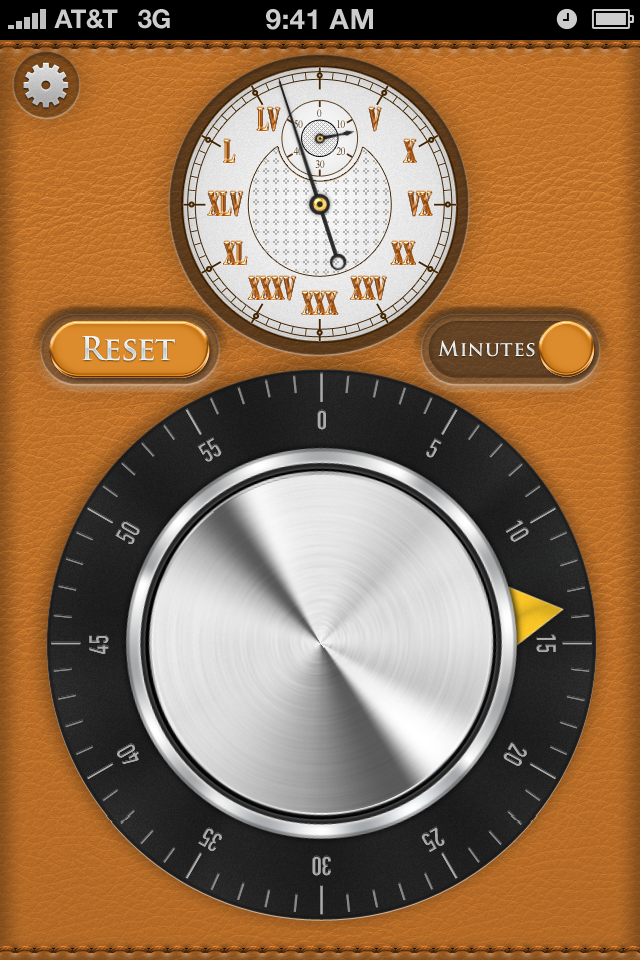Open the settings gear
Screen dimensions: 640x960
(46, 86)
